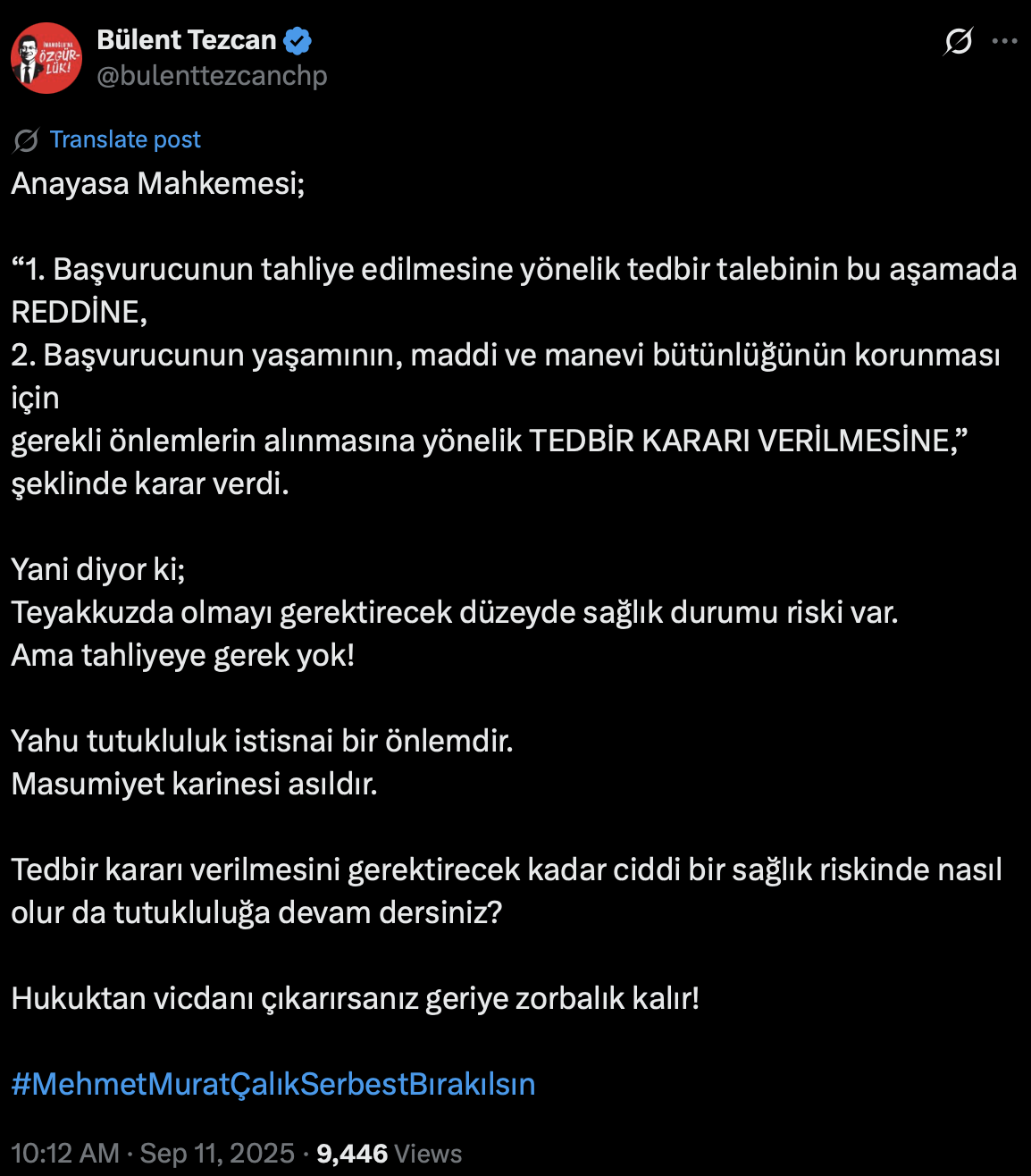Open the Bülent Tezcan display name

point(187,40)
